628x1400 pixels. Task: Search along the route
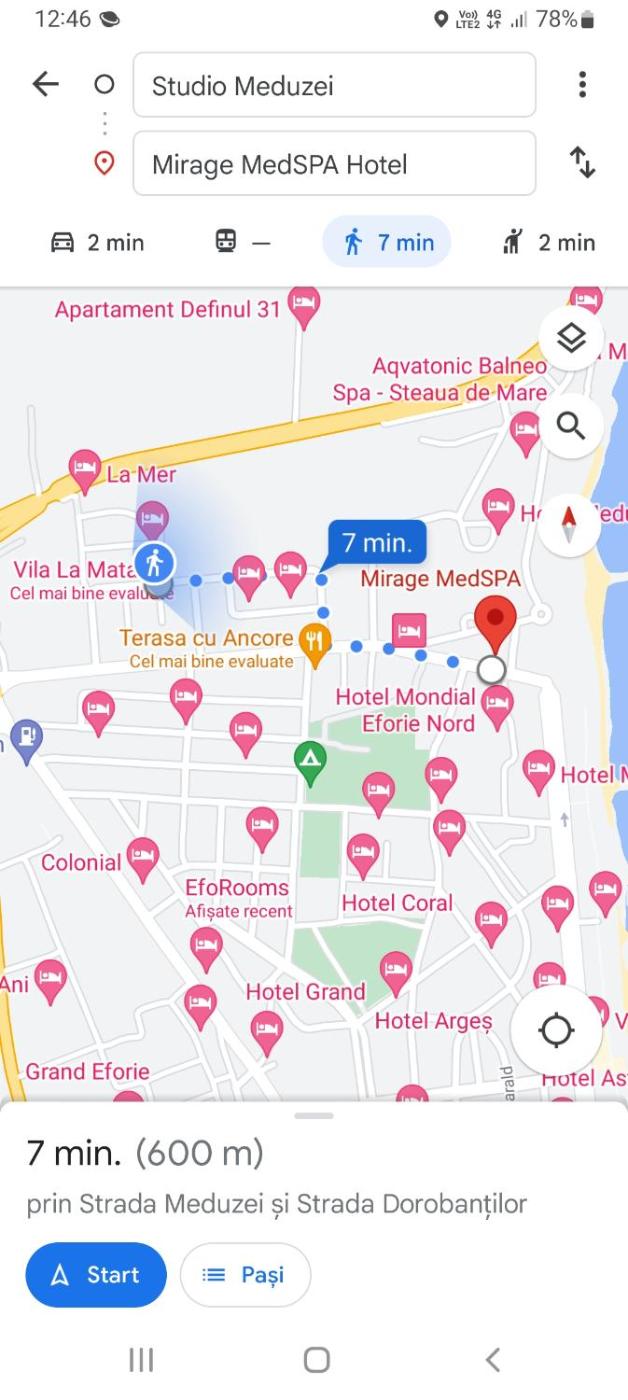coord(570,427)
